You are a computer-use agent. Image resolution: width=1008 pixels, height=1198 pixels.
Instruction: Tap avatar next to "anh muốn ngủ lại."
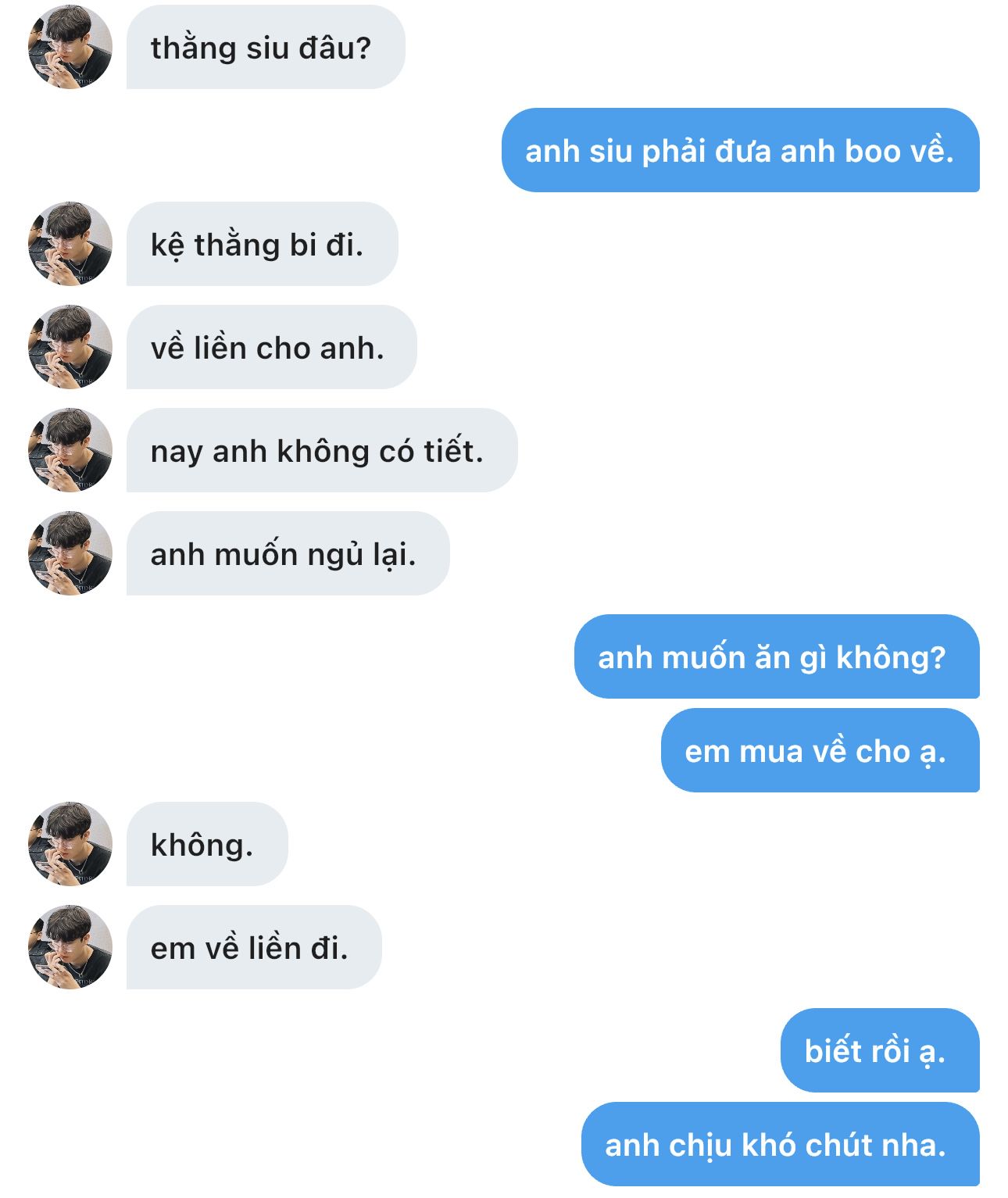[70, 553]
